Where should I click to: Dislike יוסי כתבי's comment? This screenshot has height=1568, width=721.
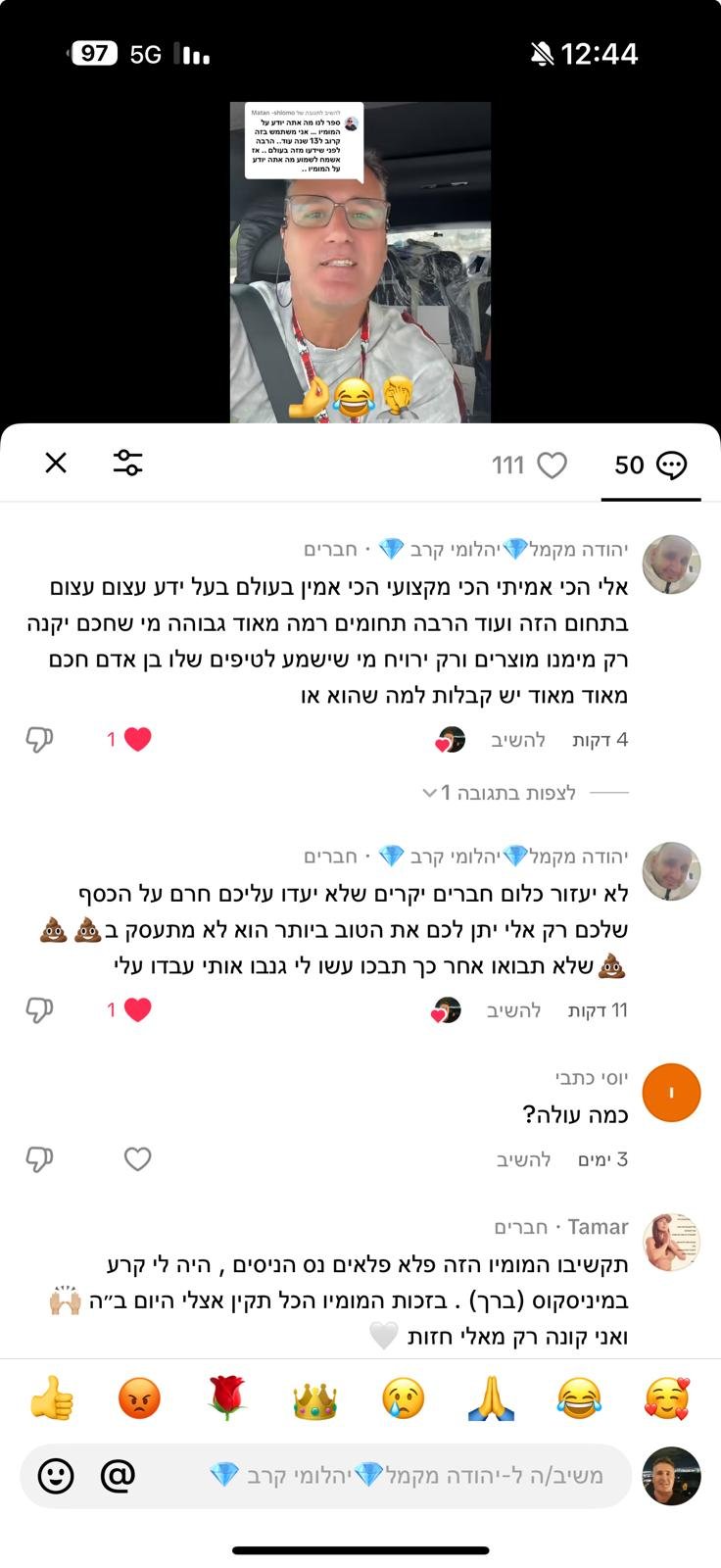tap(39, 1159)
